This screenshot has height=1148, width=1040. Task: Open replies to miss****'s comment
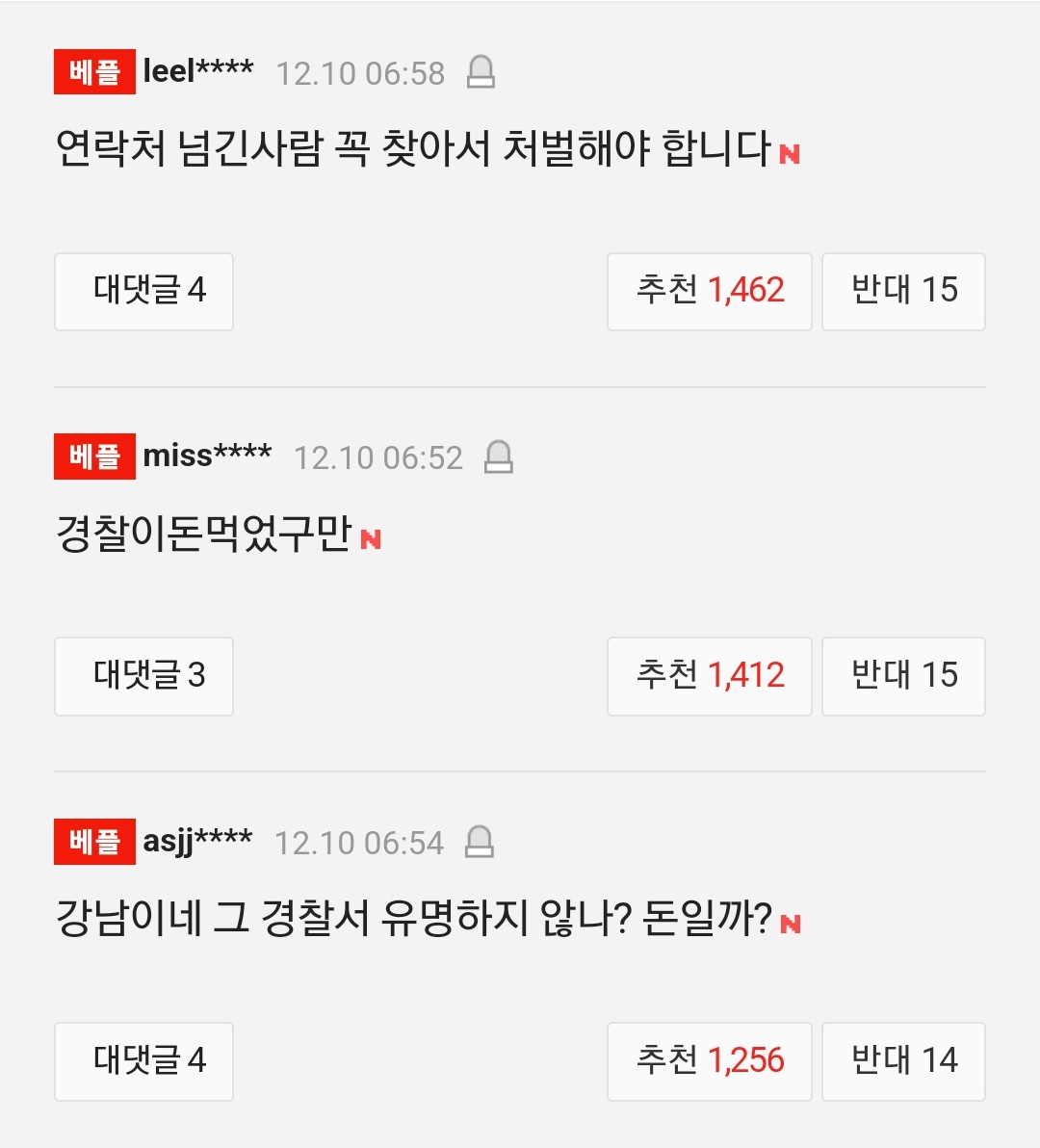(x=143, y=676)
